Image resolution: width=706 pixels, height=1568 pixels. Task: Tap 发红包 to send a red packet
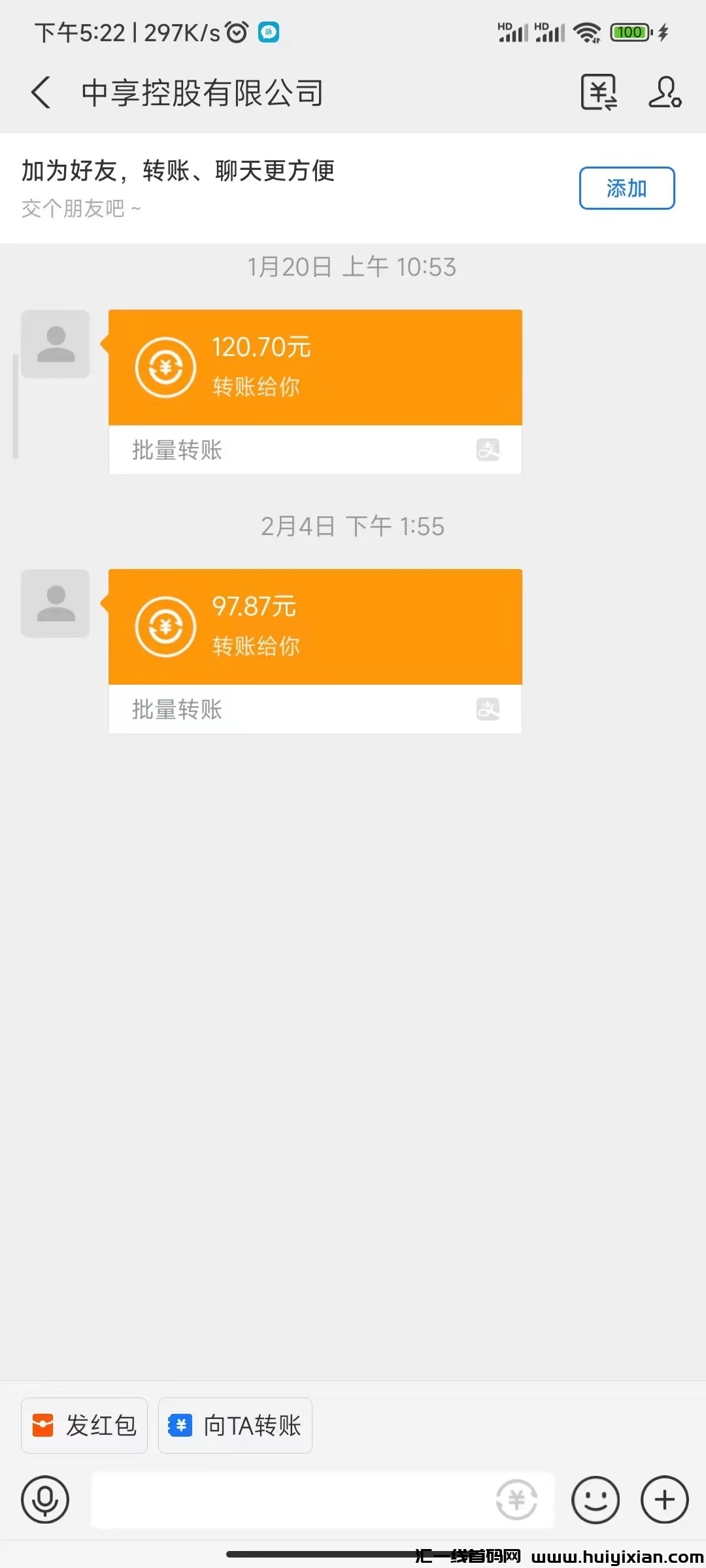click(84, 1426)
